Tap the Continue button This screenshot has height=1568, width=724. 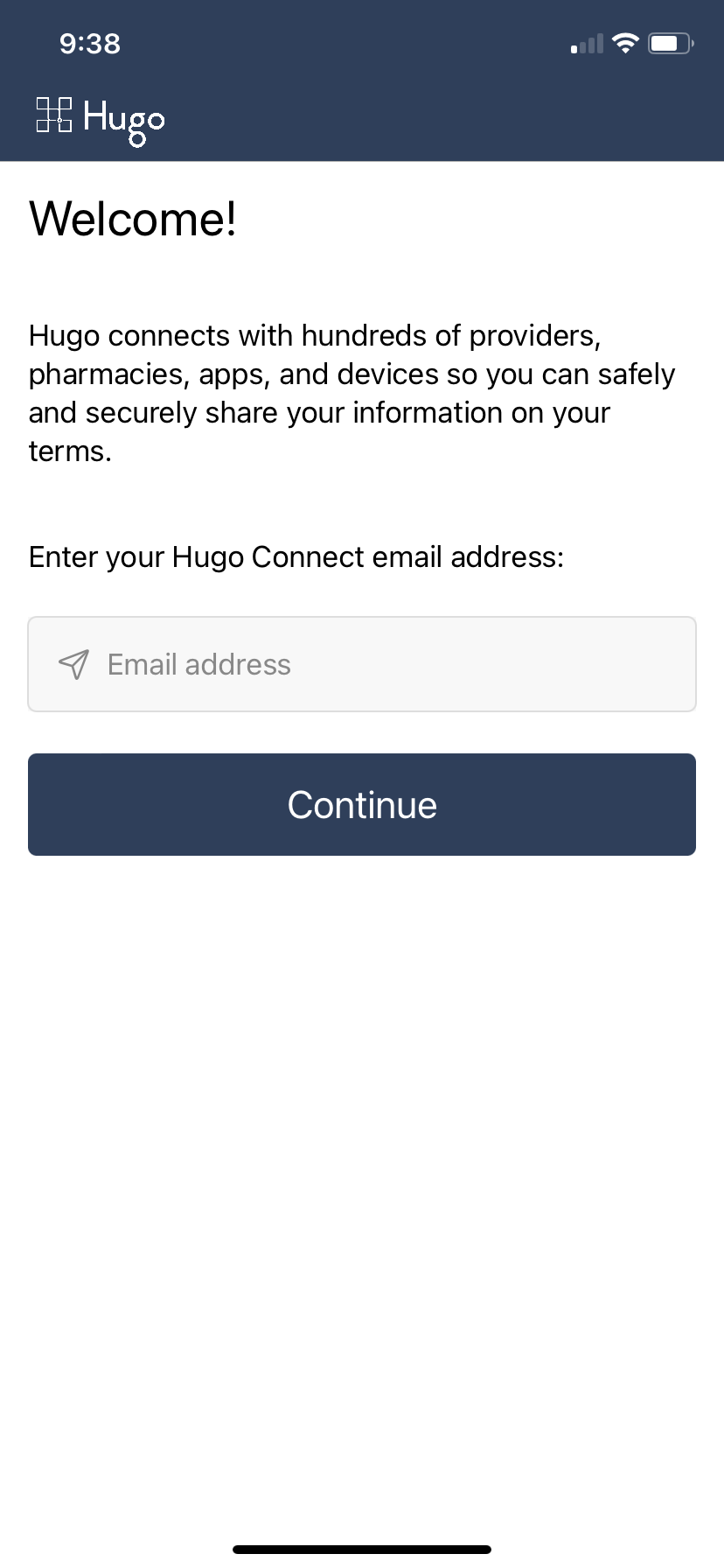point(362,804)
